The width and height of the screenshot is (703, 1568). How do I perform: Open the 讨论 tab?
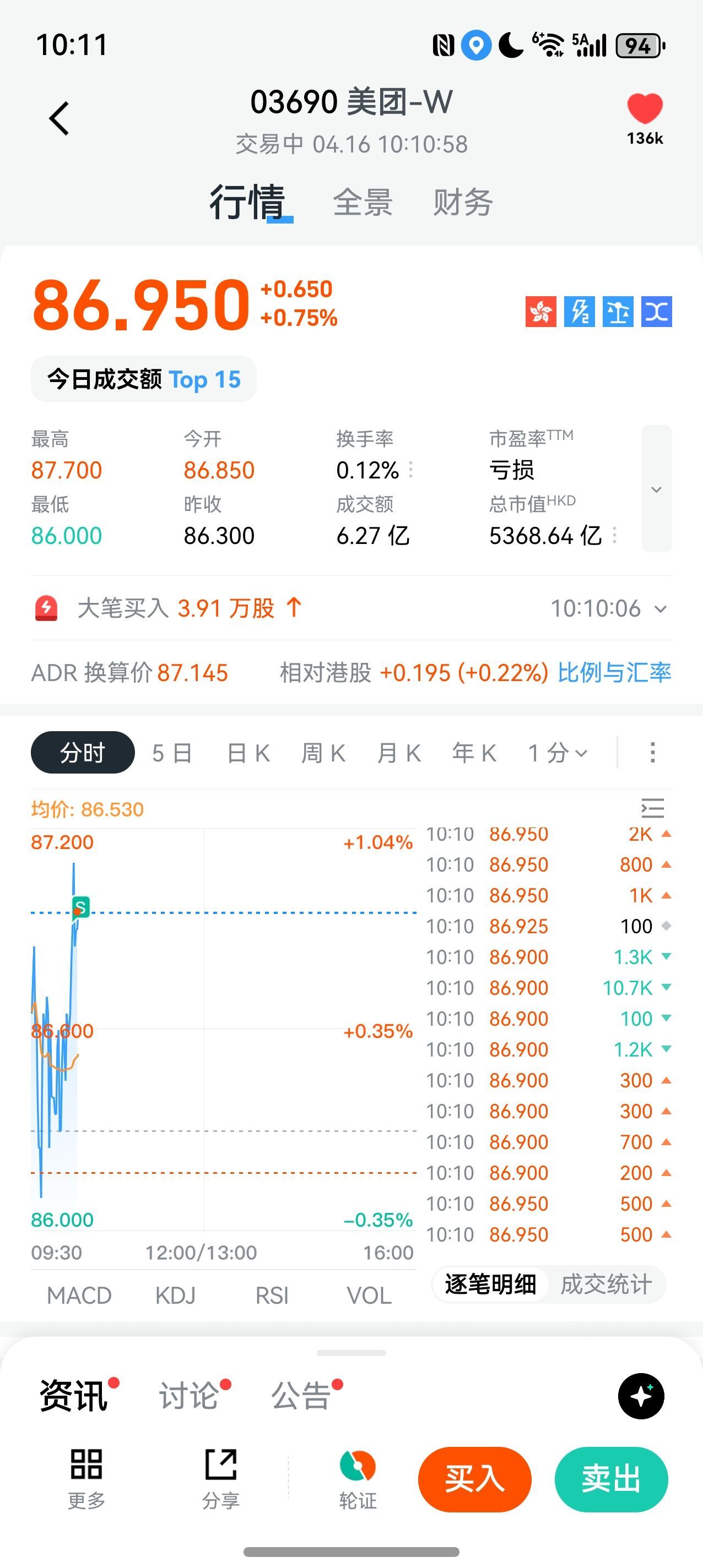pos(189,1395)
